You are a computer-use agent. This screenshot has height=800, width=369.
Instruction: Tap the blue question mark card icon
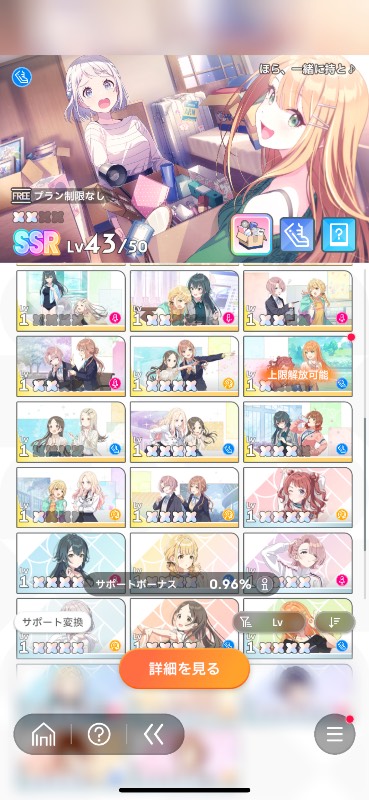pos(339,235)
